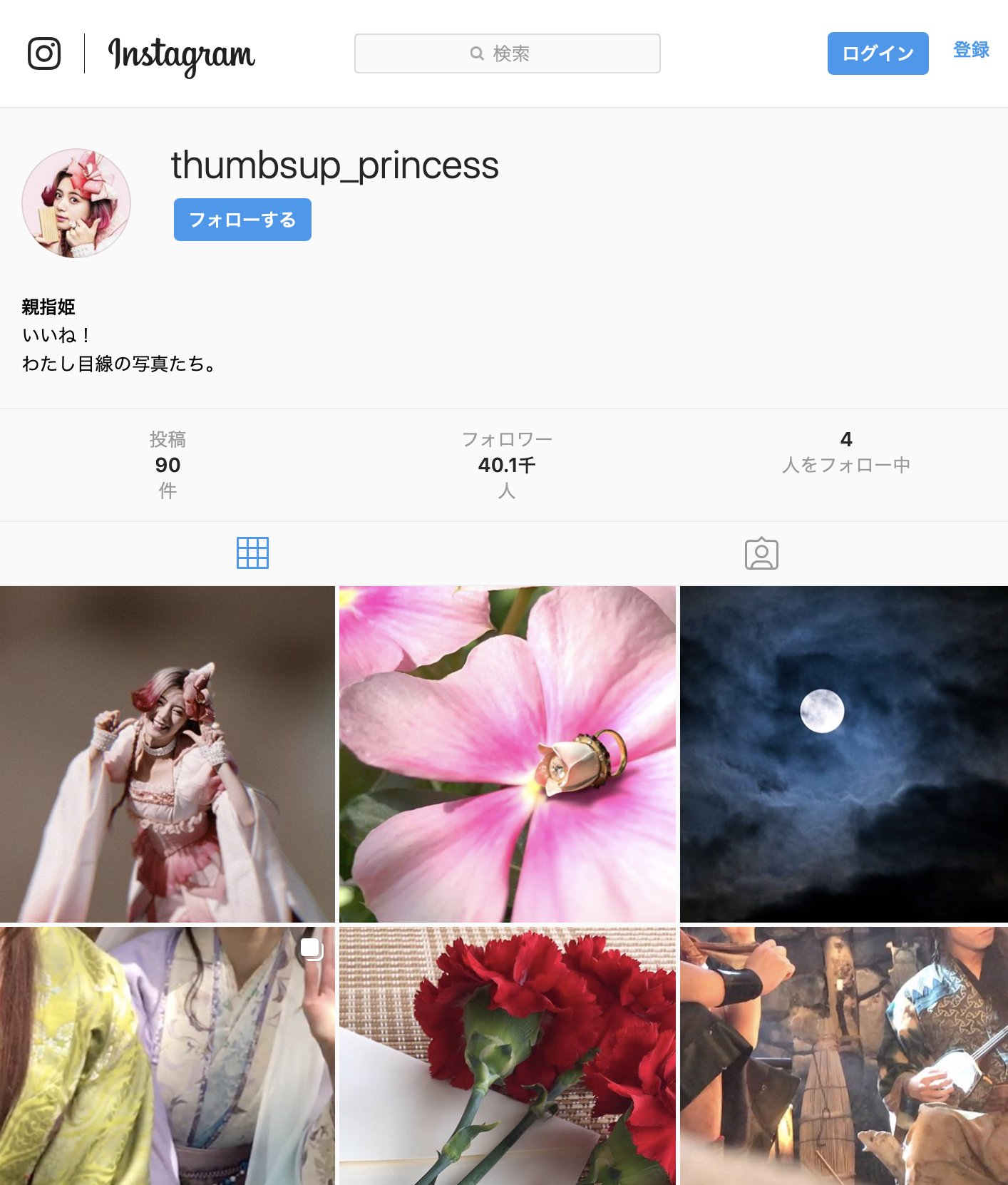Viewport: 1008px width, 1185px height.
Task: Open the shamisen players post
Action: 843,1055
